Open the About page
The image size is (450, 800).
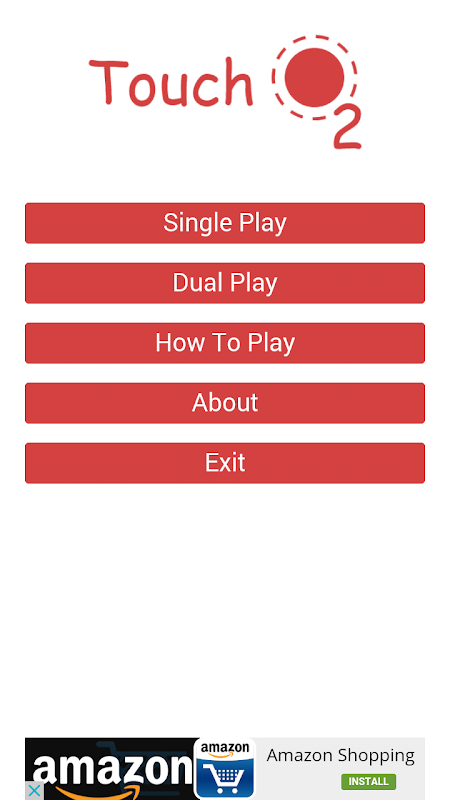pos(224,403)
